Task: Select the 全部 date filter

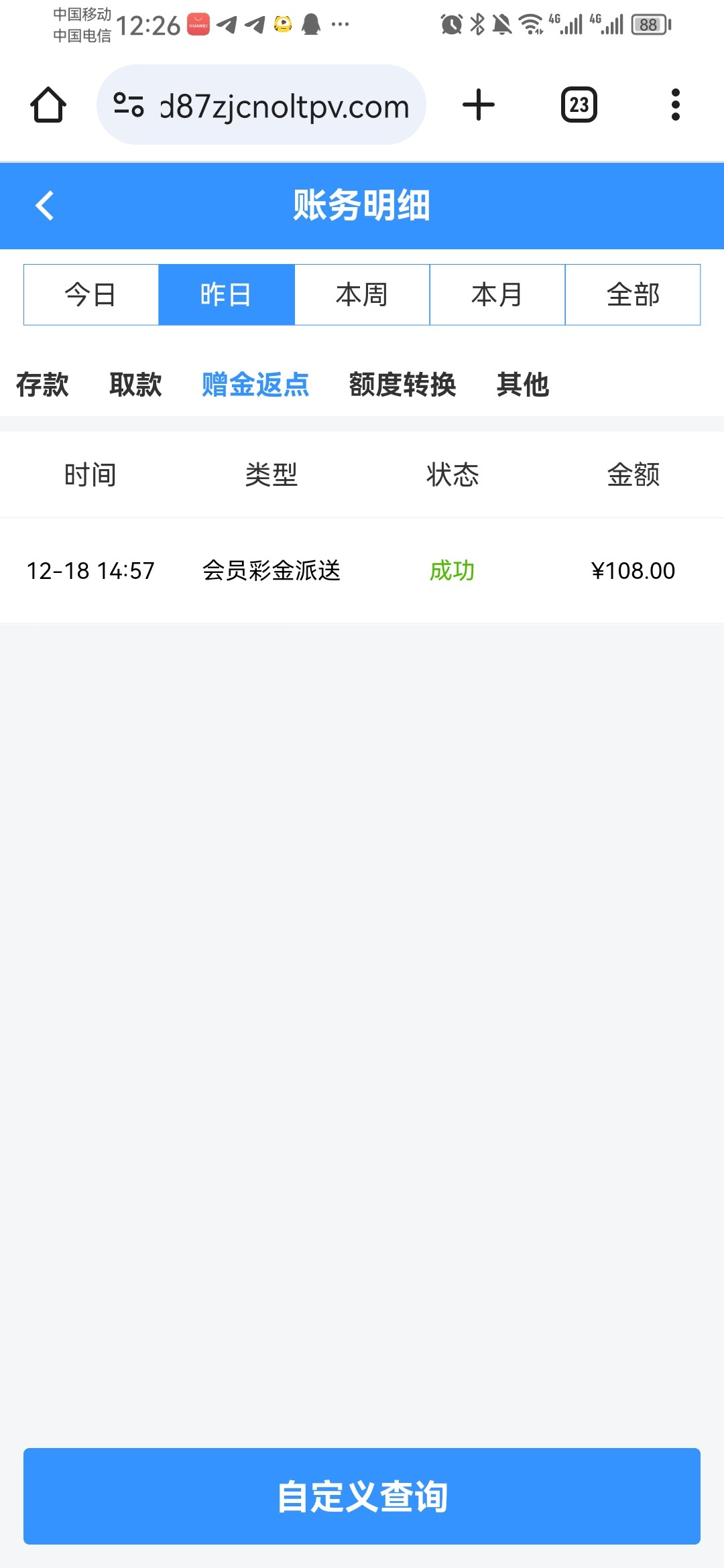Action: (x=633, y=295)
